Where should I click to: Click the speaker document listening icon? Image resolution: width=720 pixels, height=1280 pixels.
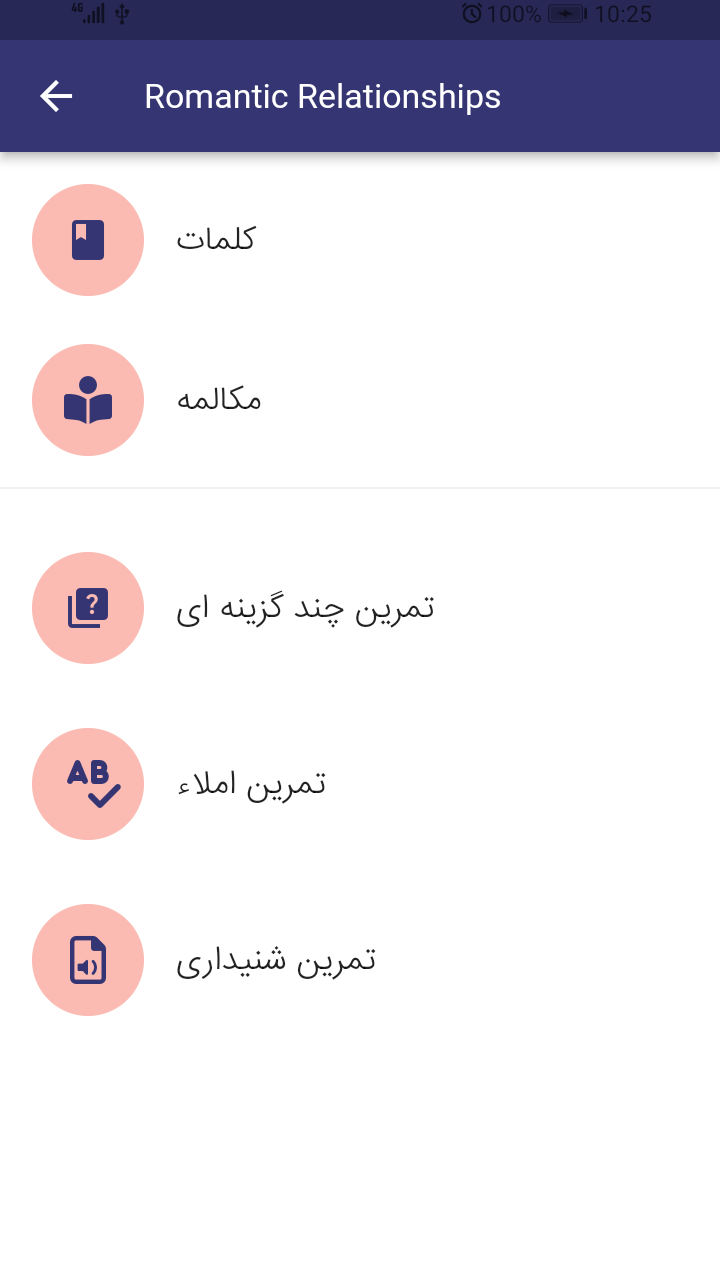88,959
